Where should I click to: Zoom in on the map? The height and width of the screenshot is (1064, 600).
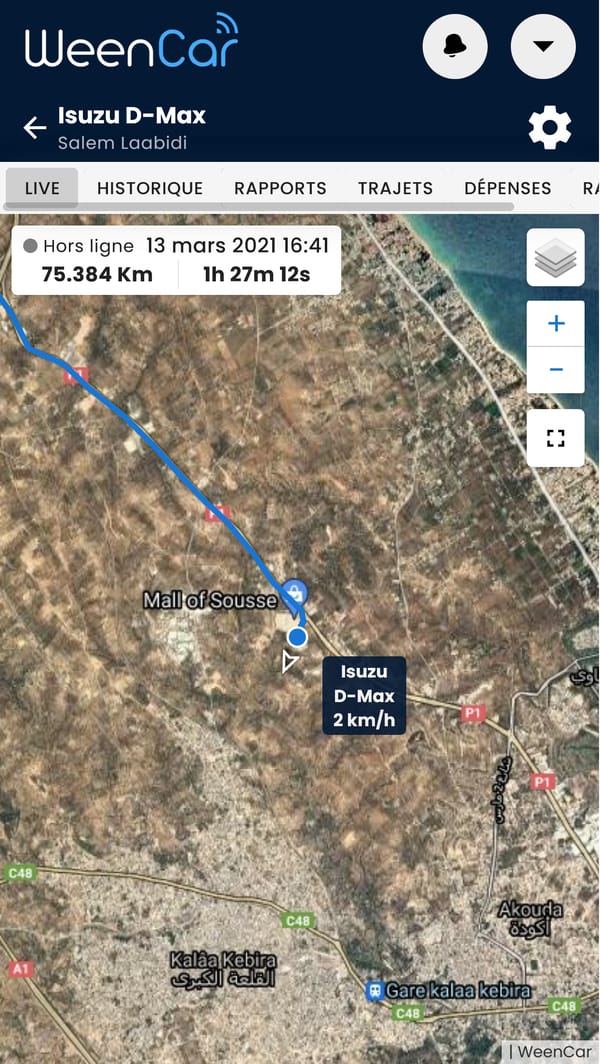(x=556, y=323)
